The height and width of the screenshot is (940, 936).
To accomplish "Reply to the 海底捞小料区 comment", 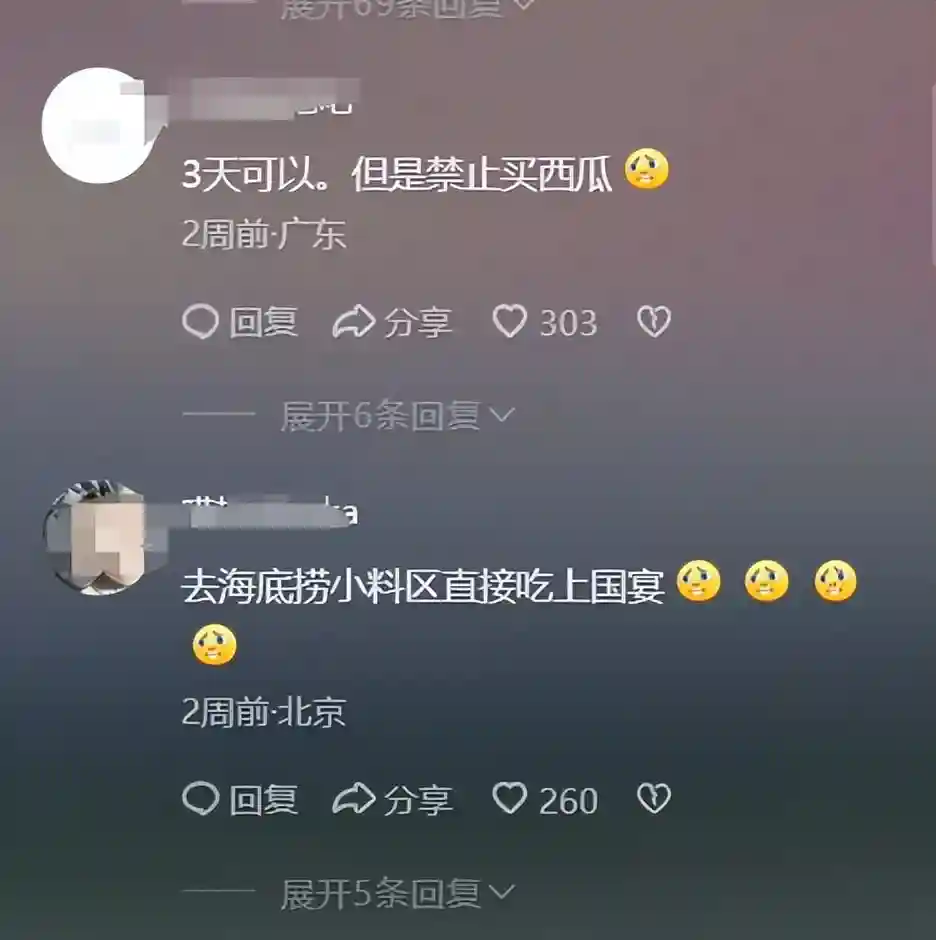I will [x=240, y=799].
